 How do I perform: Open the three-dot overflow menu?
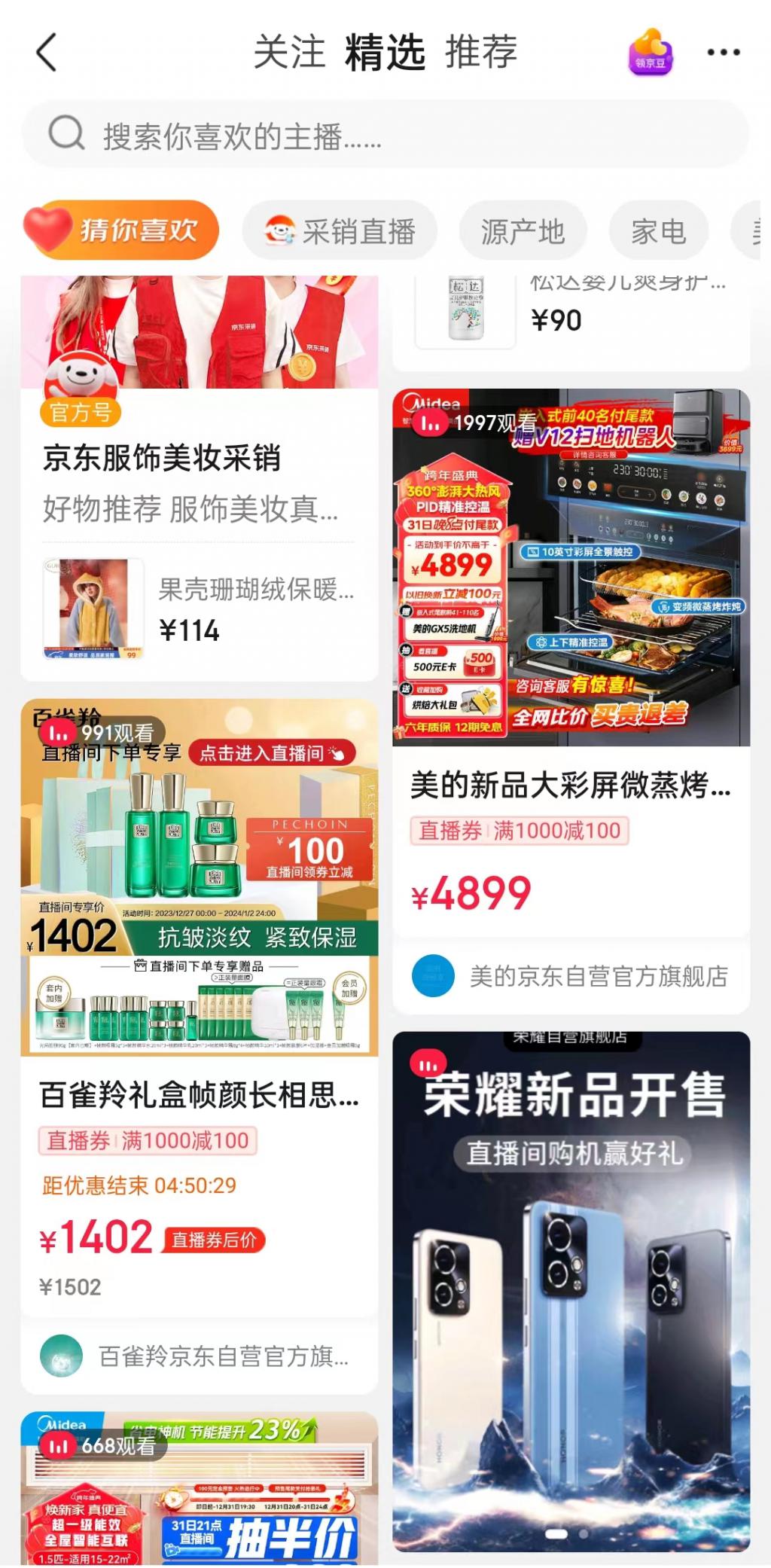coord(724,53)
